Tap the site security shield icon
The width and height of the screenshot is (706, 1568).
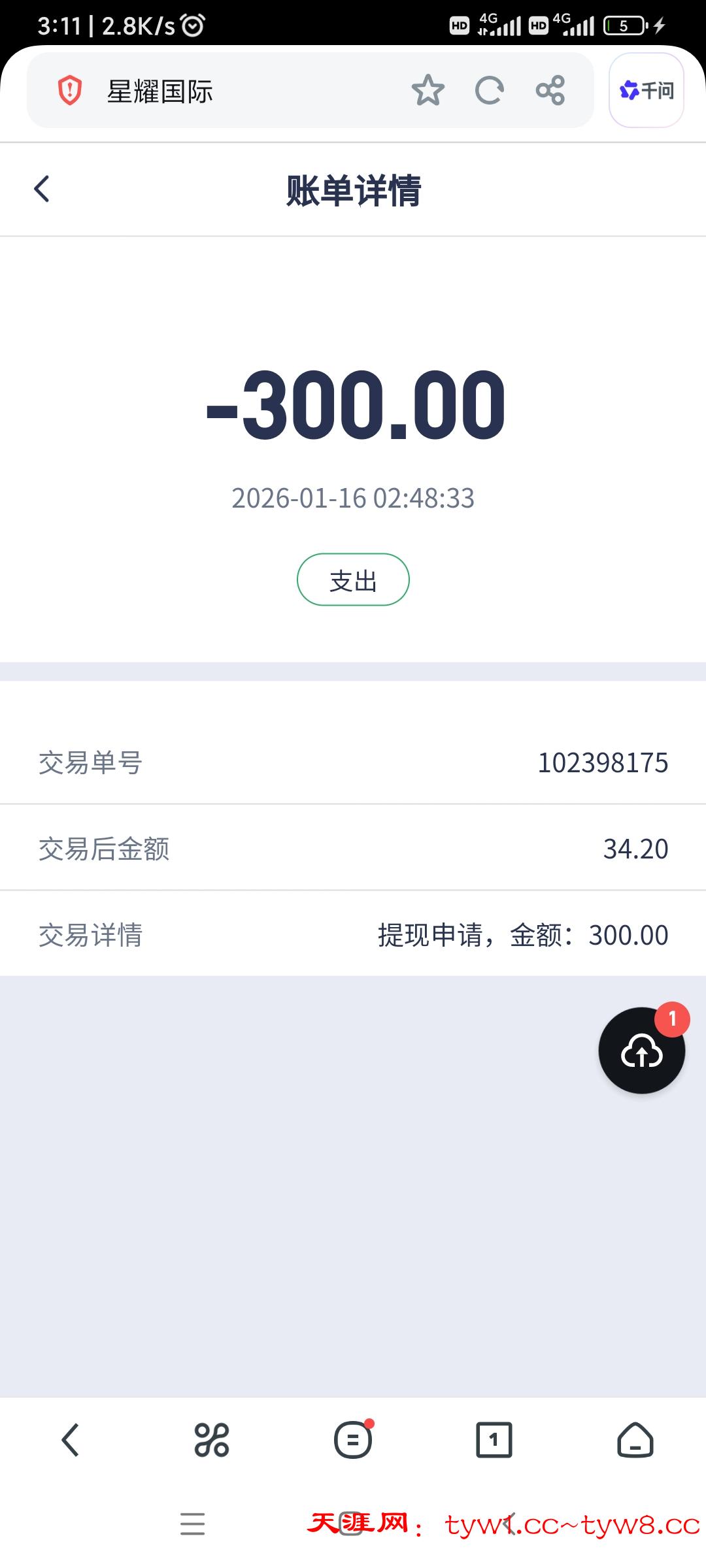point(70,91)
